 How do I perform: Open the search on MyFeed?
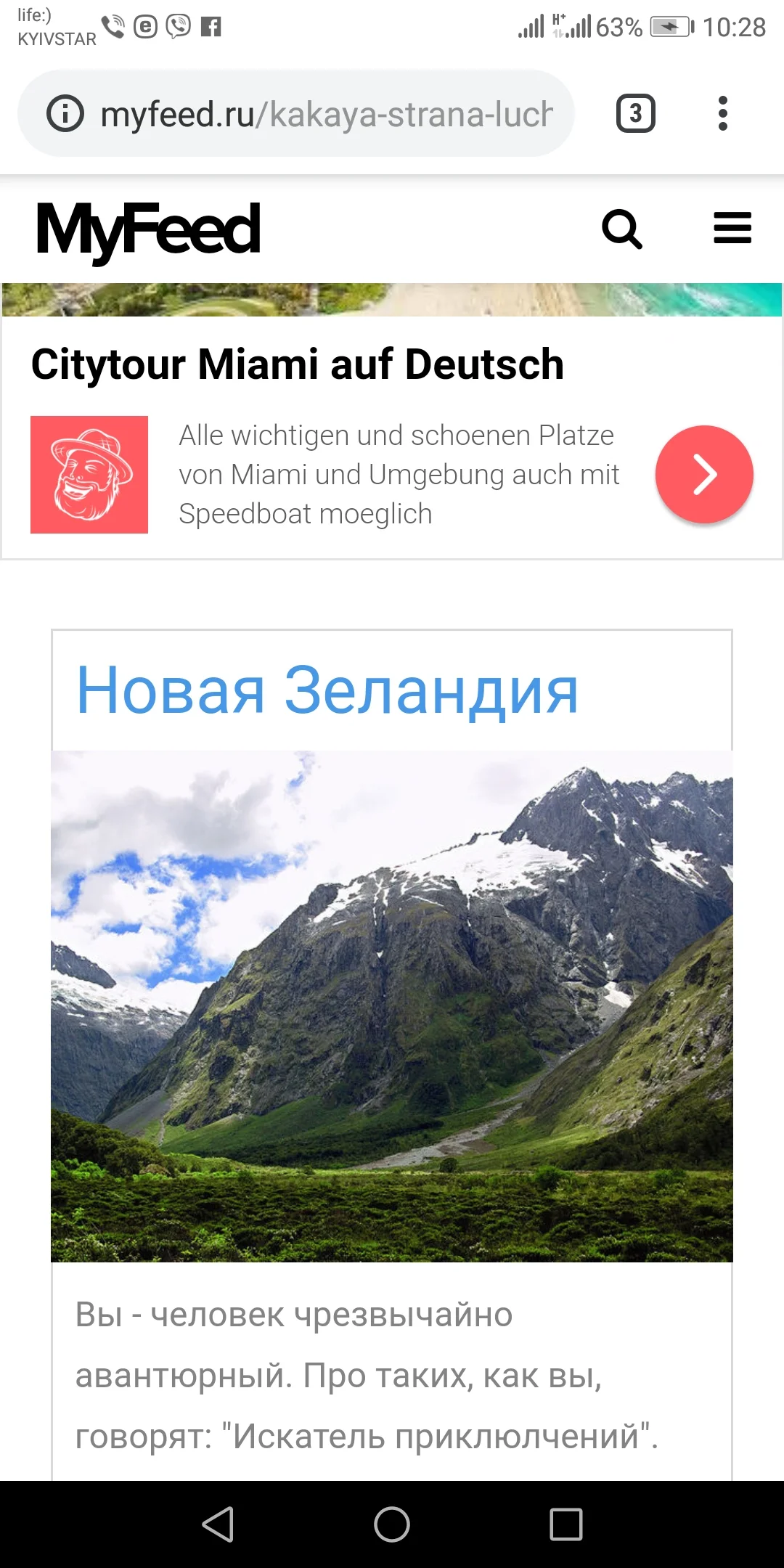[x=623, y=229]
